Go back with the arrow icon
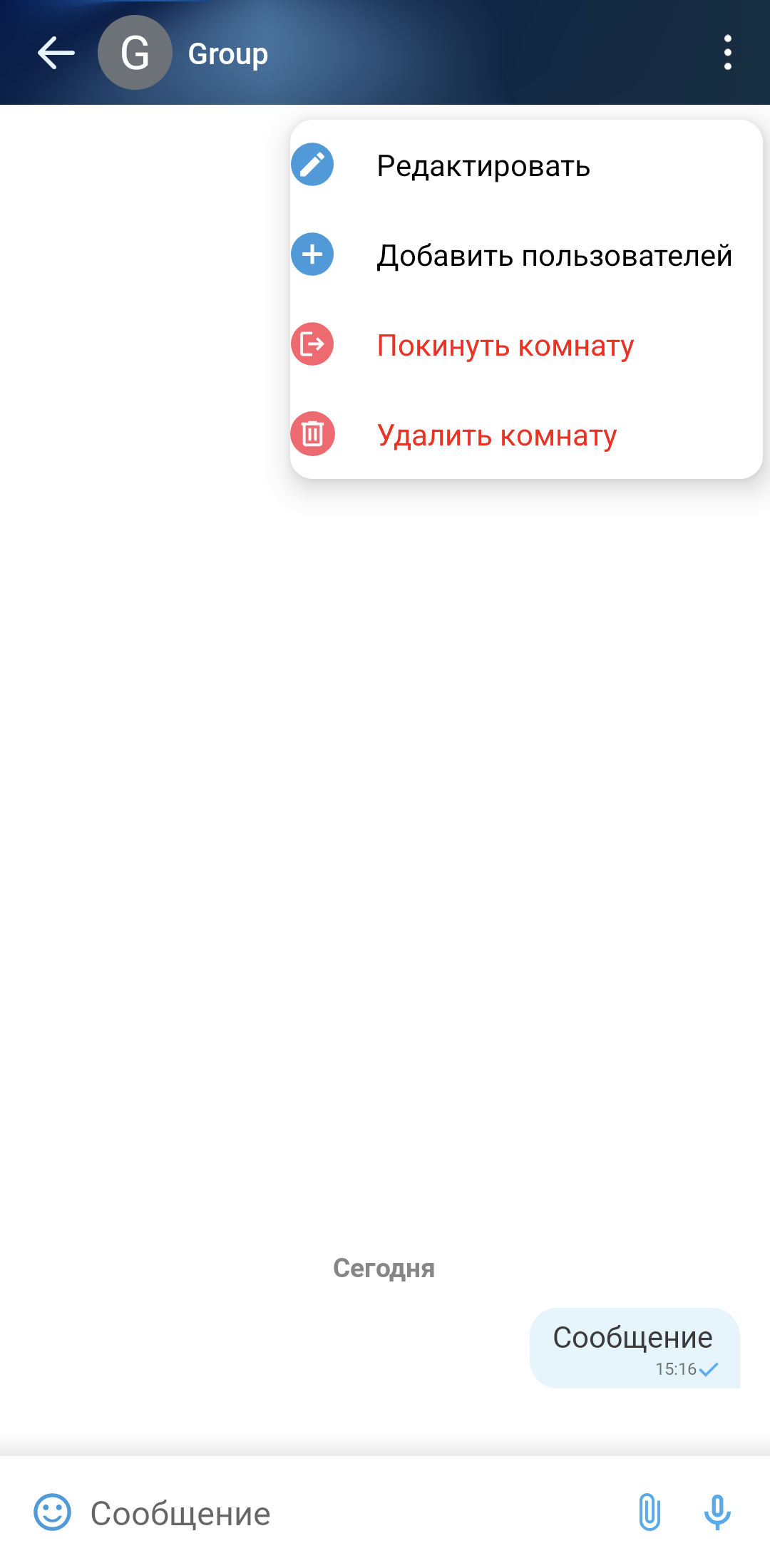Image resolution: width=770 pixels, height=1568 pixels. pyautogui.click(x=56, y=53)
